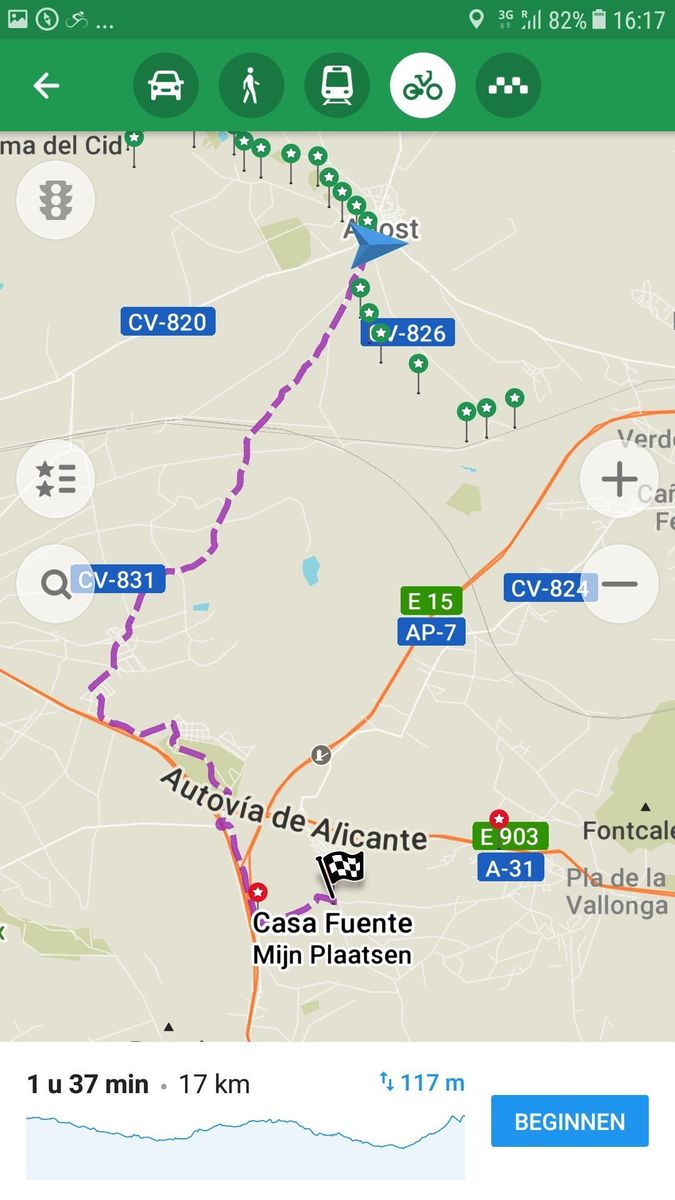The height and width of the screenshot is (1200, 675).
Task: Open the bookmarks list button
Action: (x=55, y=479)
